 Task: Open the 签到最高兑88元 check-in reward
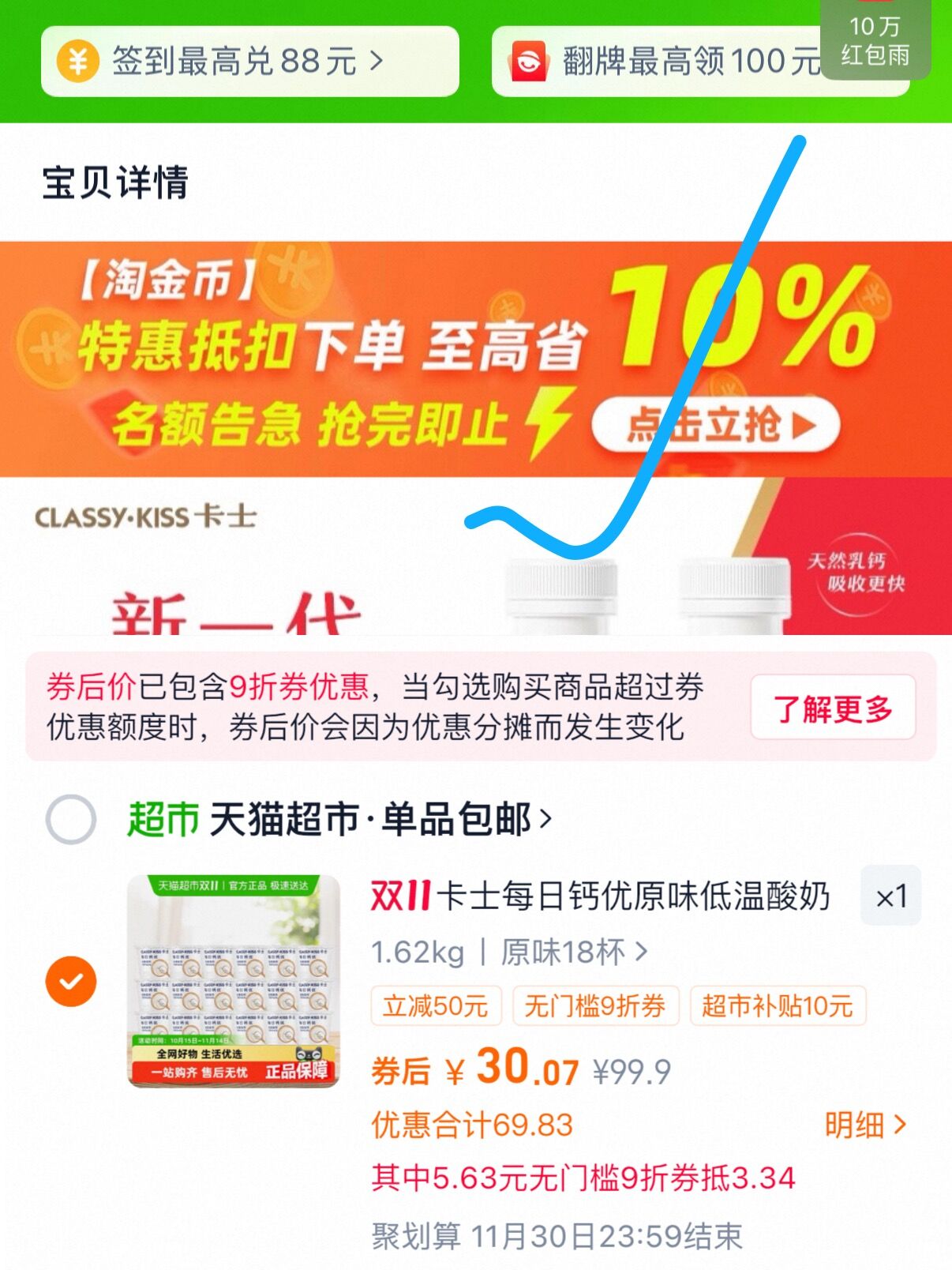(x=249, y=61)
